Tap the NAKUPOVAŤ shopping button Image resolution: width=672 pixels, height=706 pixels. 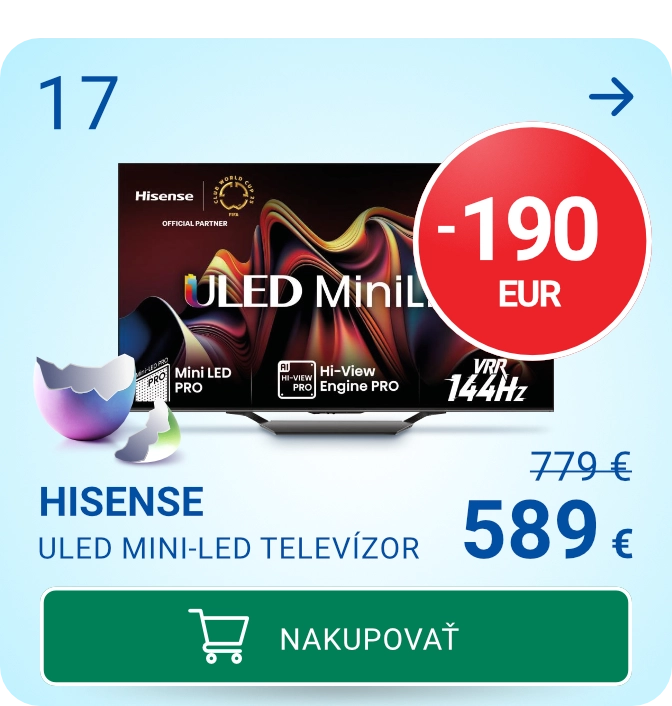tap(336, 636)
